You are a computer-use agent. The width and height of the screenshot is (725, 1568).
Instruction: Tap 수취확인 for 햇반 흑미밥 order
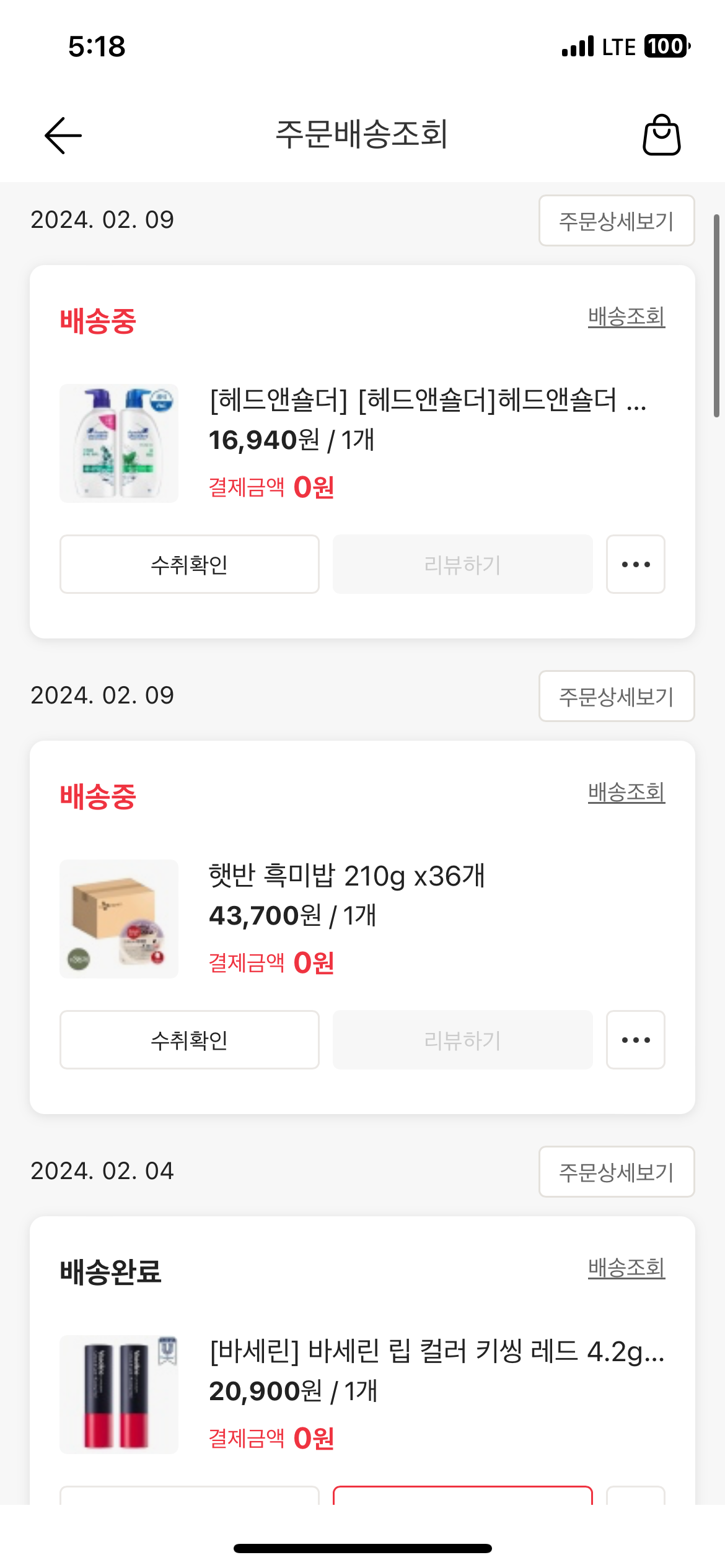[189, 1040]
